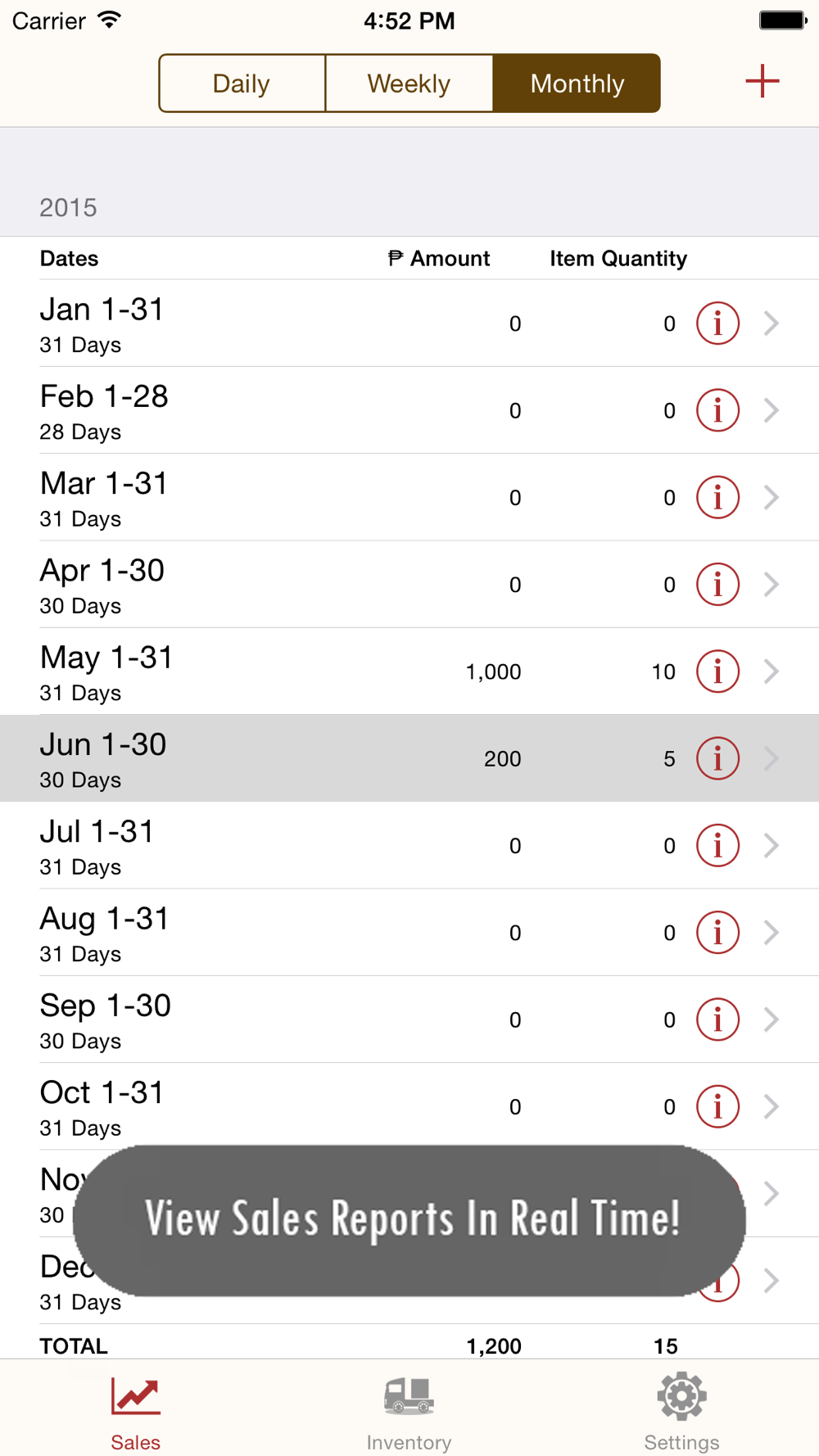This screenshot has width=819, height=1456.
Task: Tap the info icon for Jun 1-30
Action: tap(717, 758)
